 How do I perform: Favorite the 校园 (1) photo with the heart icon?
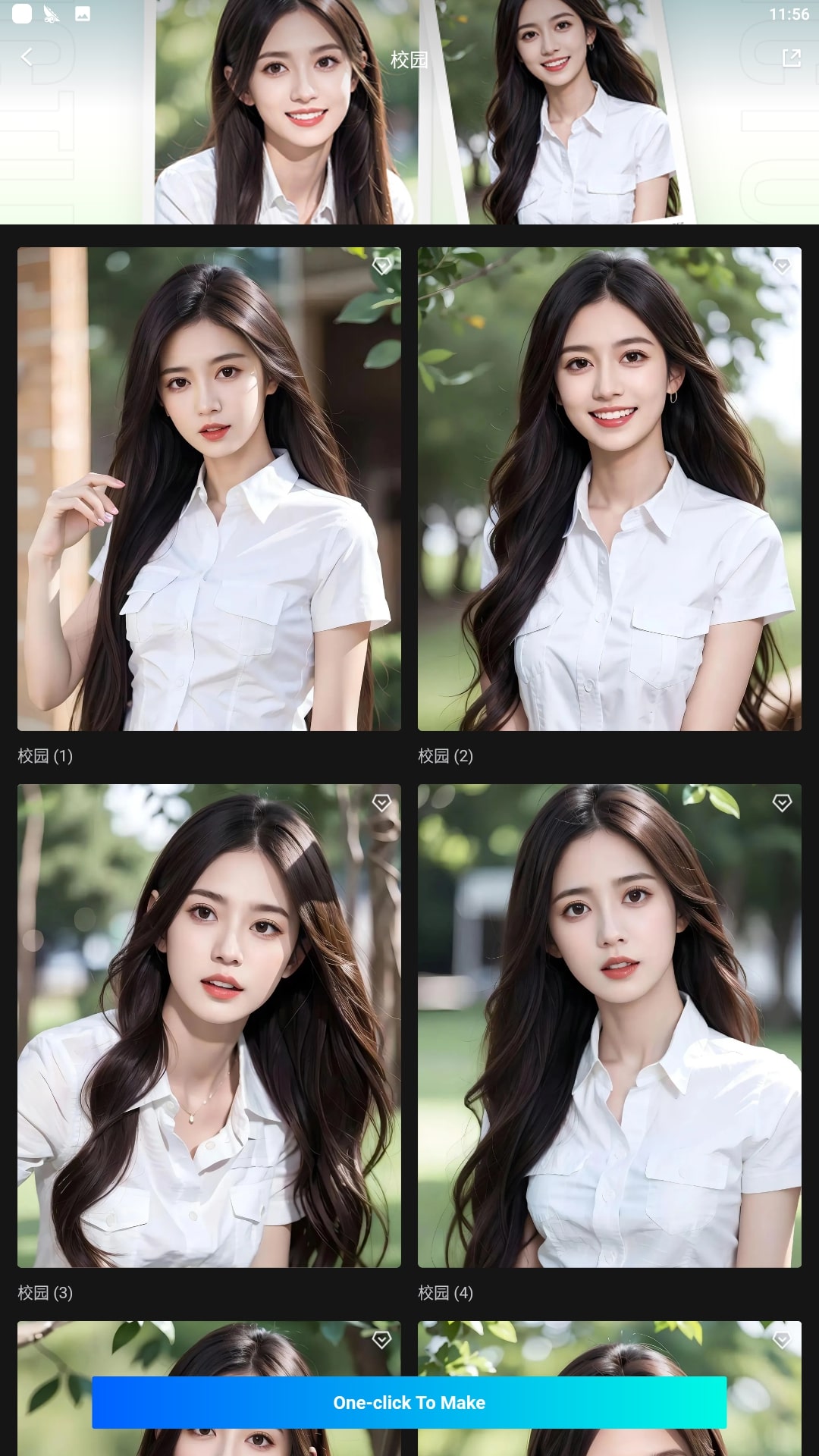(x=381, y=265)
